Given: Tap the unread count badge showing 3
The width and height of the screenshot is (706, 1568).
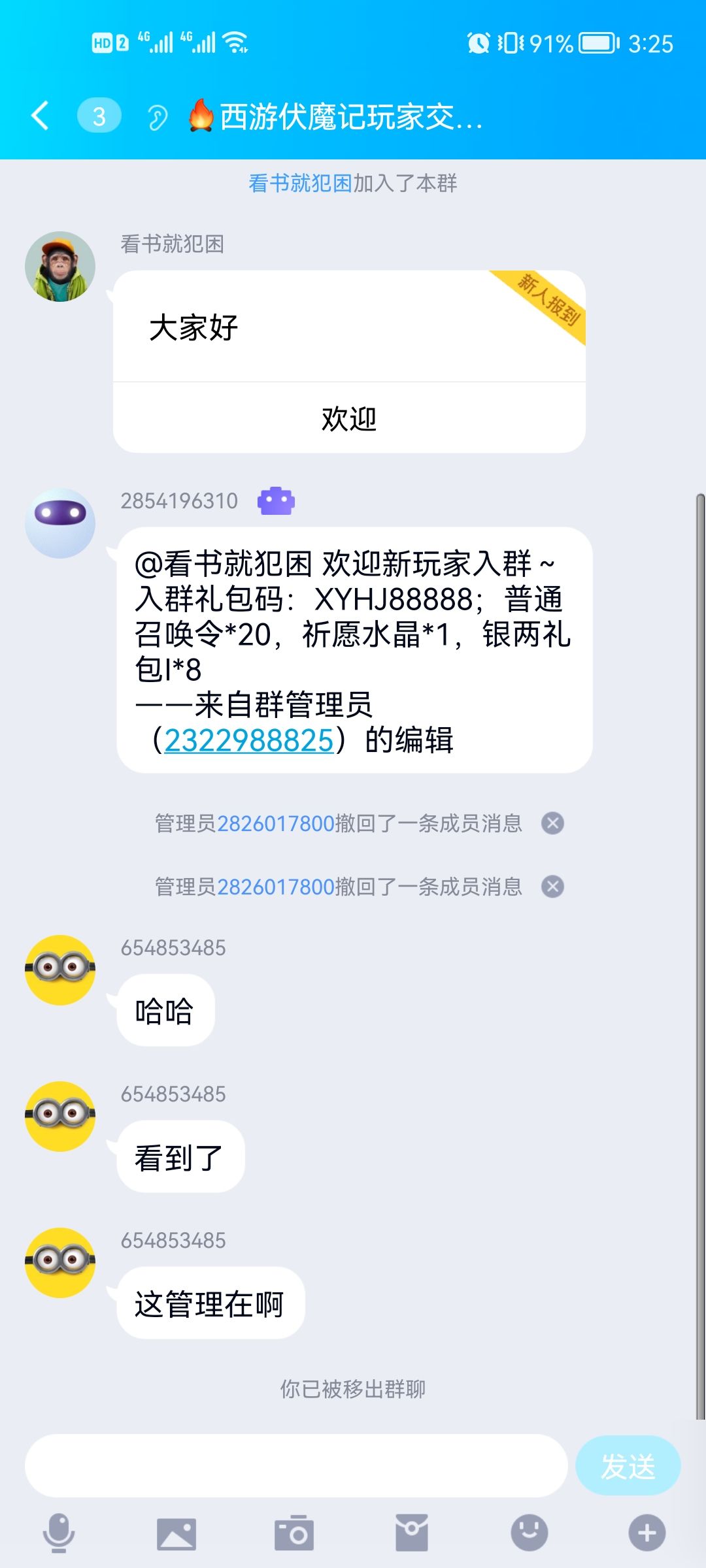Looking at the screenshot, I should (99, 116).
